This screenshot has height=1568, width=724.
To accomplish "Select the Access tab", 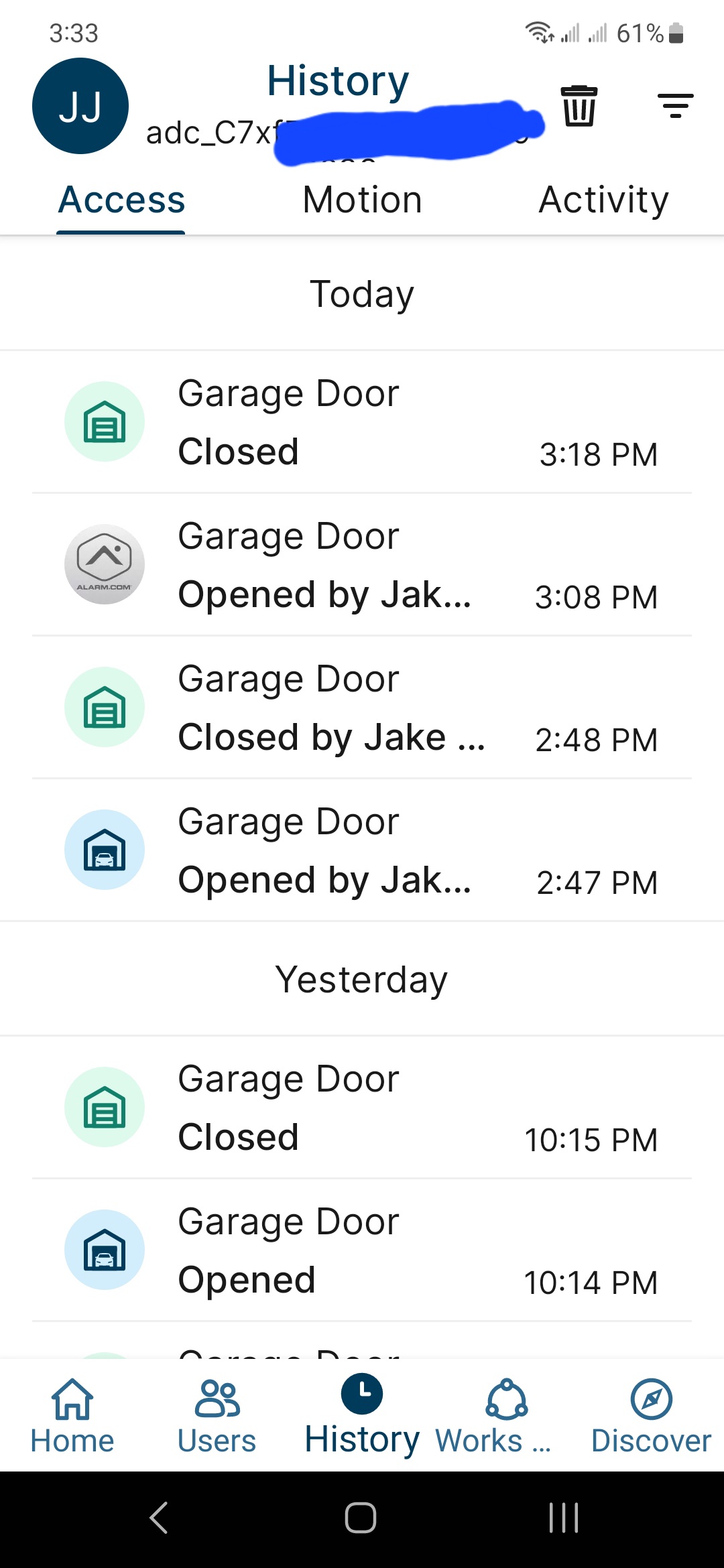I will tap(121, 200).
